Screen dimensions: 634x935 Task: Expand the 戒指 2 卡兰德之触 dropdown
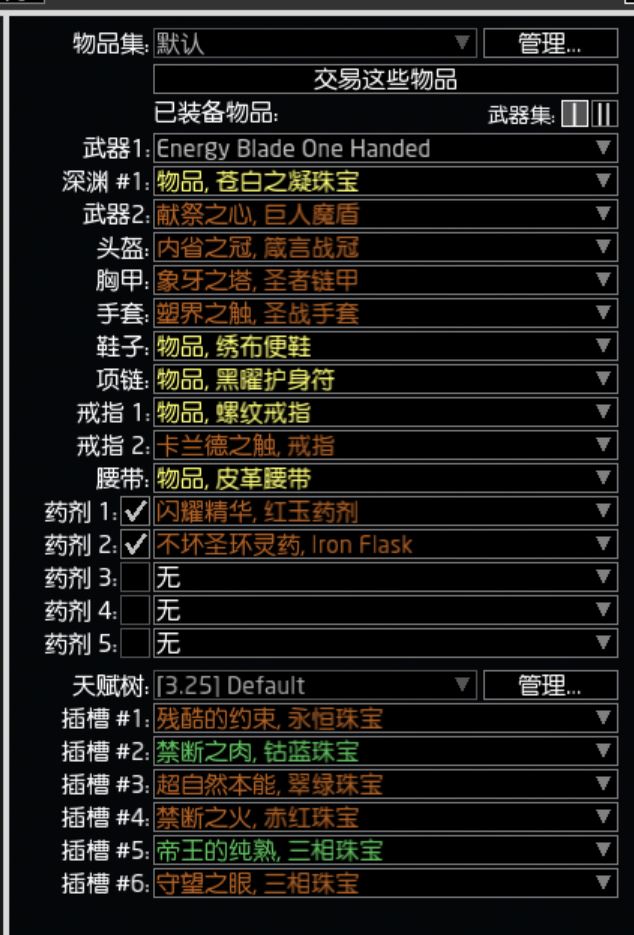385,445
